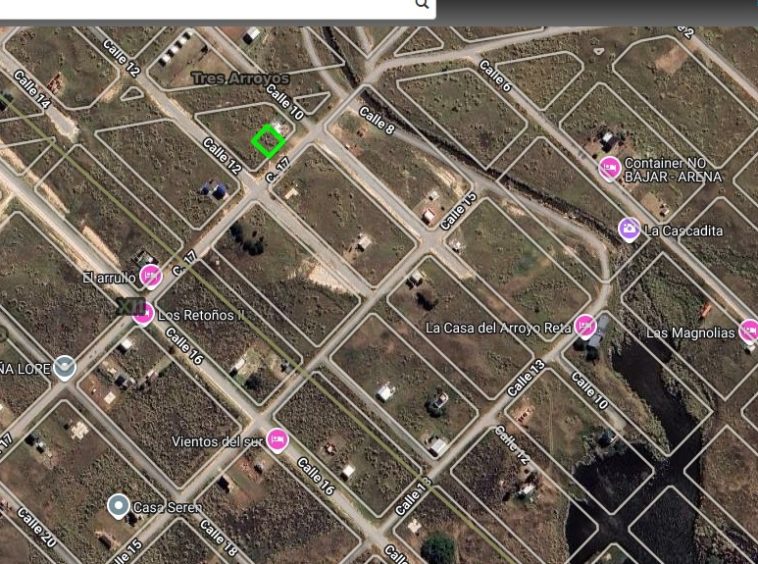
Task: Tap the Casa Seren map marker
Action: [119, 506]
